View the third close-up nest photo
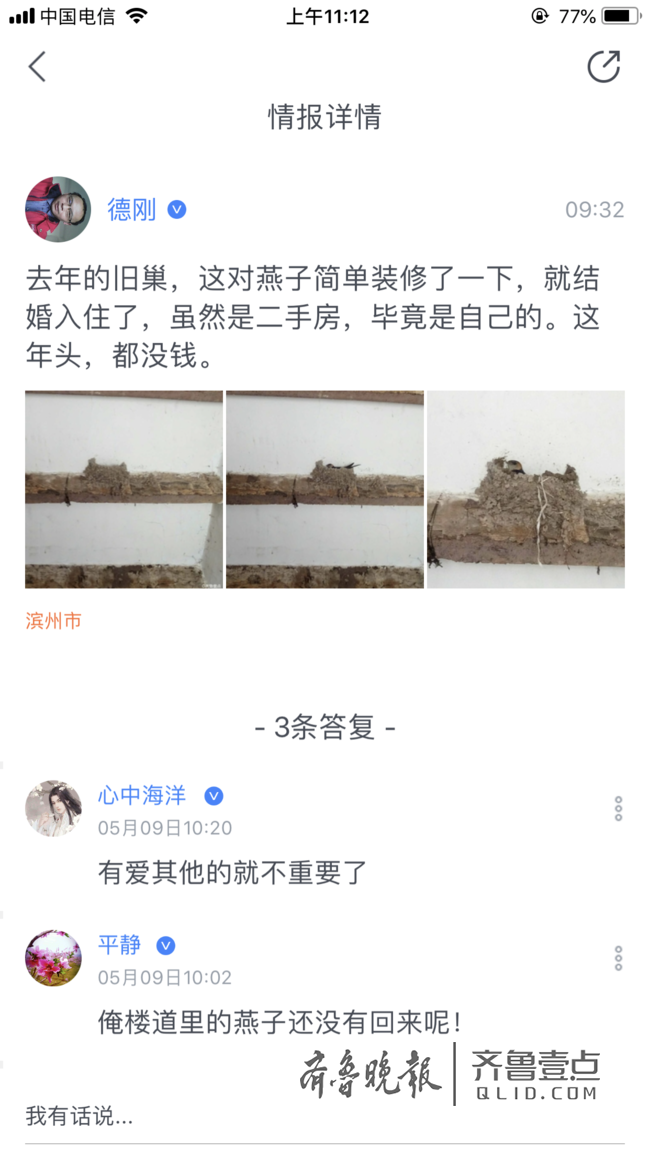This screenshot has width=650, height=1156. [x=526, y=489]
